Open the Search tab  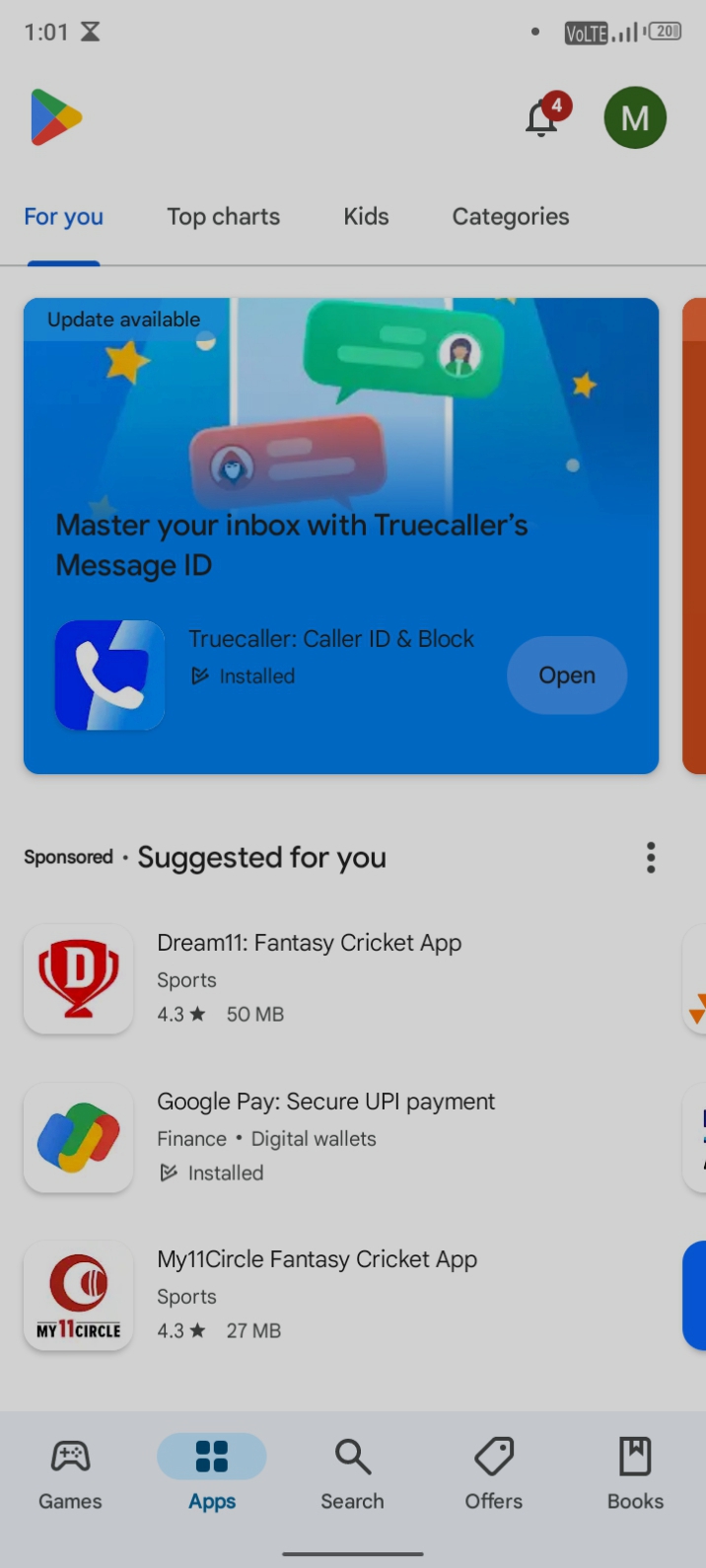coord(352,1474)
